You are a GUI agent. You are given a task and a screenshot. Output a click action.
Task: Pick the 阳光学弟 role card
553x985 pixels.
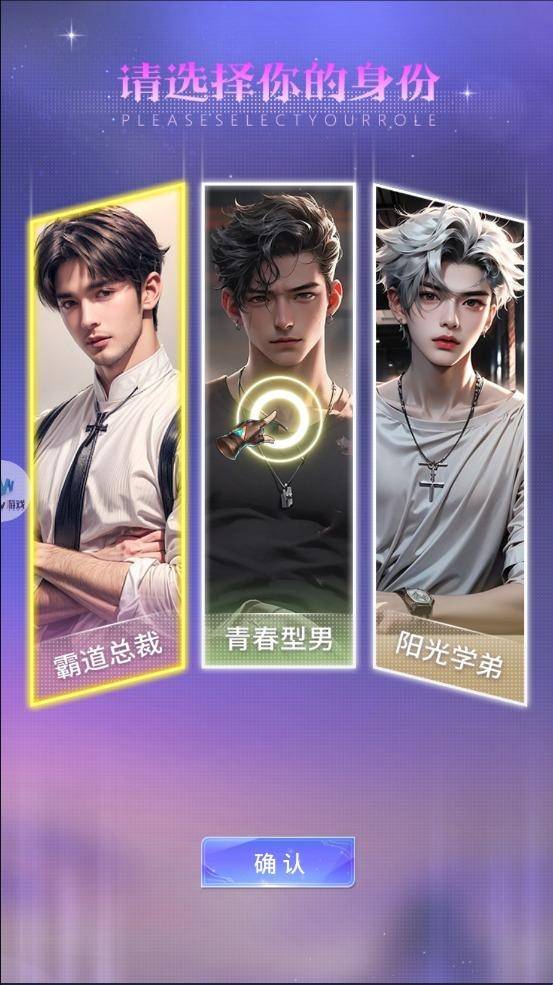(x=450, y=444)
